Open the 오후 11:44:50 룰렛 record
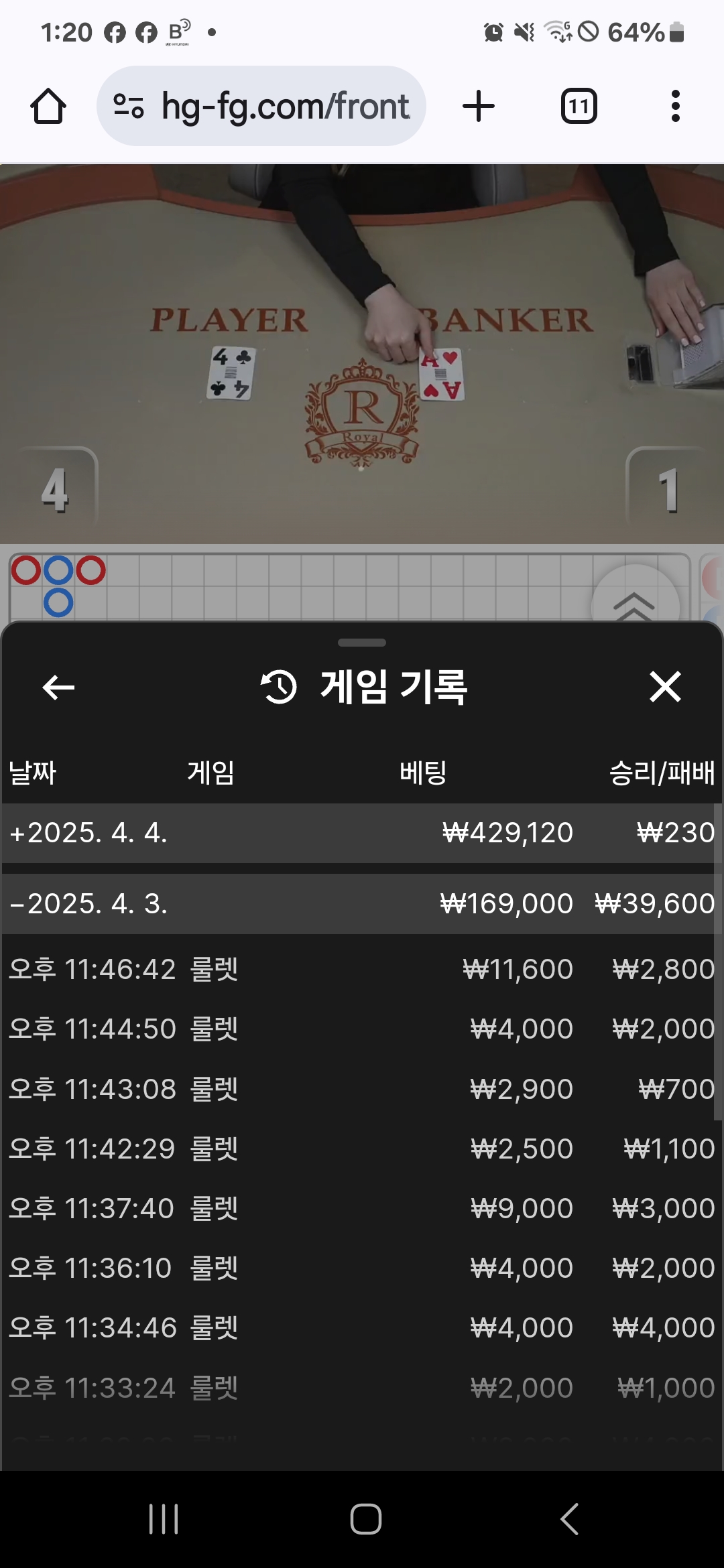Image resolution: width=724 pixels, height=1568 pixels. (361, 1029)
